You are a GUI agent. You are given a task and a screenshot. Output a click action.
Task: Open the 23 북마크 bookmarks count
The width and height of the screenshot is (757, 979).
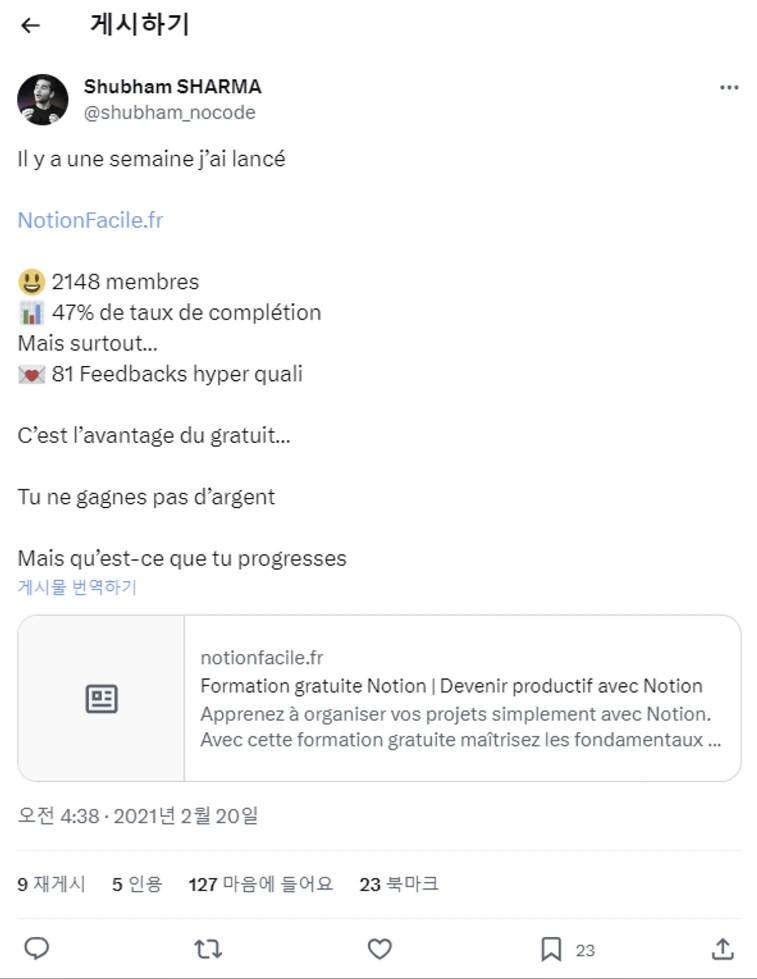point(397,884)
